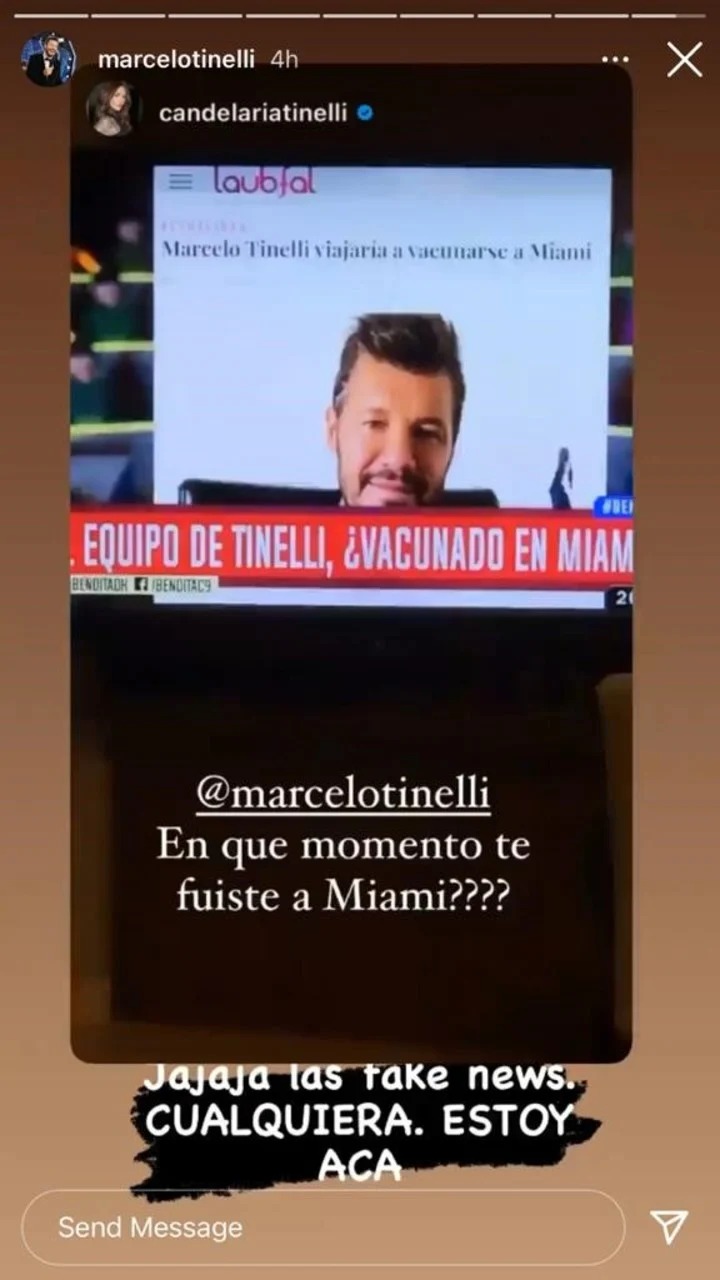Close the story viewer
Screen dimensions: 720x1280
pos(684,60)
